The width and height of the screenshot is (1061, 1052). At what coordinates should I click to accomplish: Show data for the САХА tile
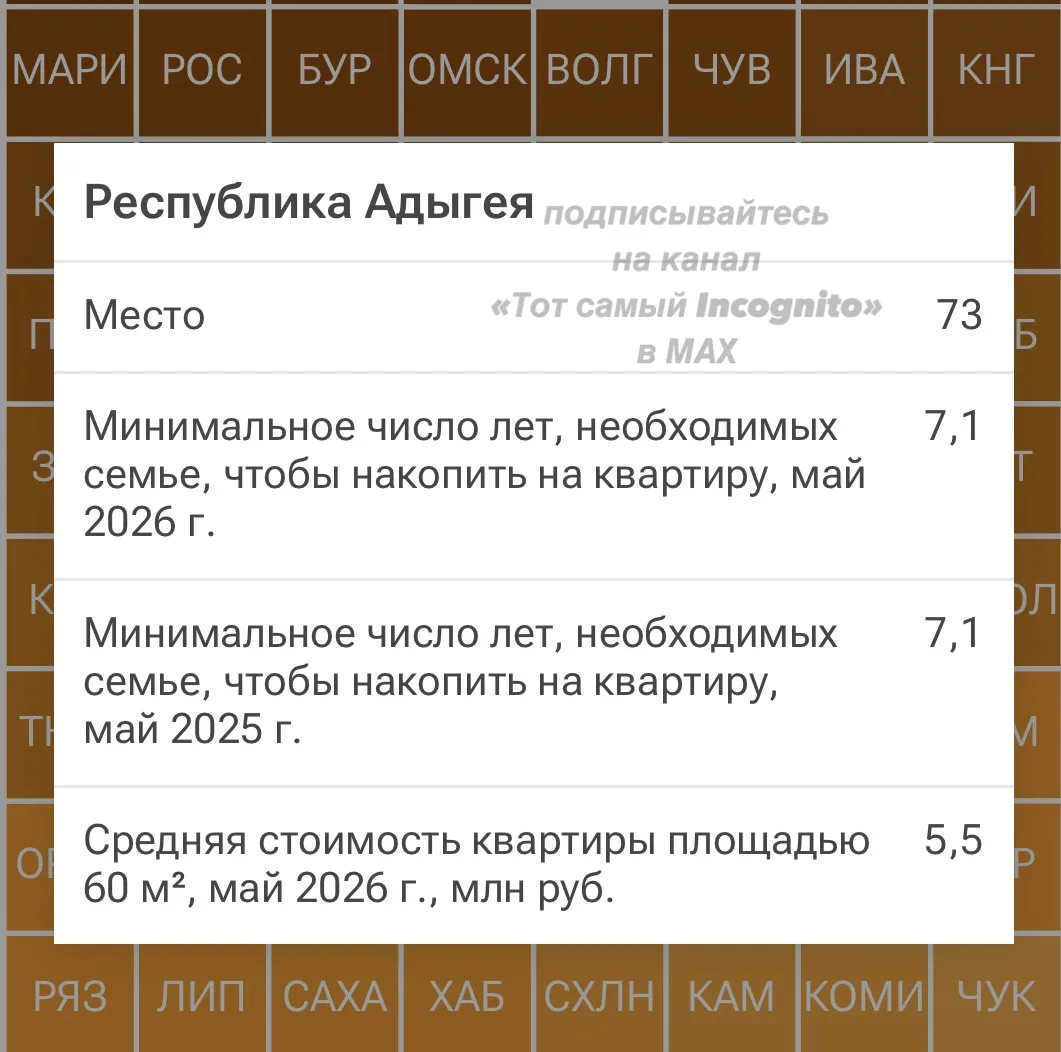click(x=335, y=997)
